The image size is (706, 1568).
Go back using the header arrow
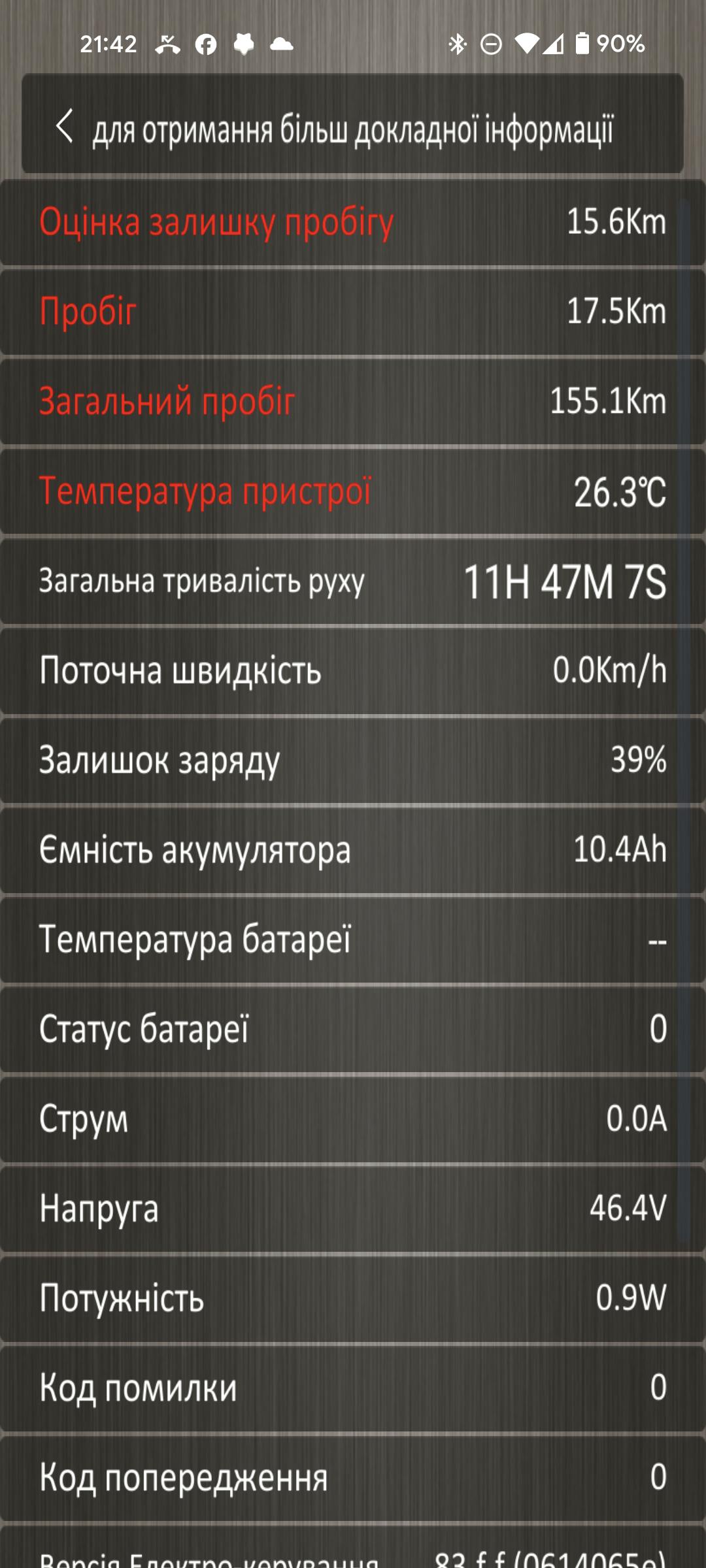[64, 126]
